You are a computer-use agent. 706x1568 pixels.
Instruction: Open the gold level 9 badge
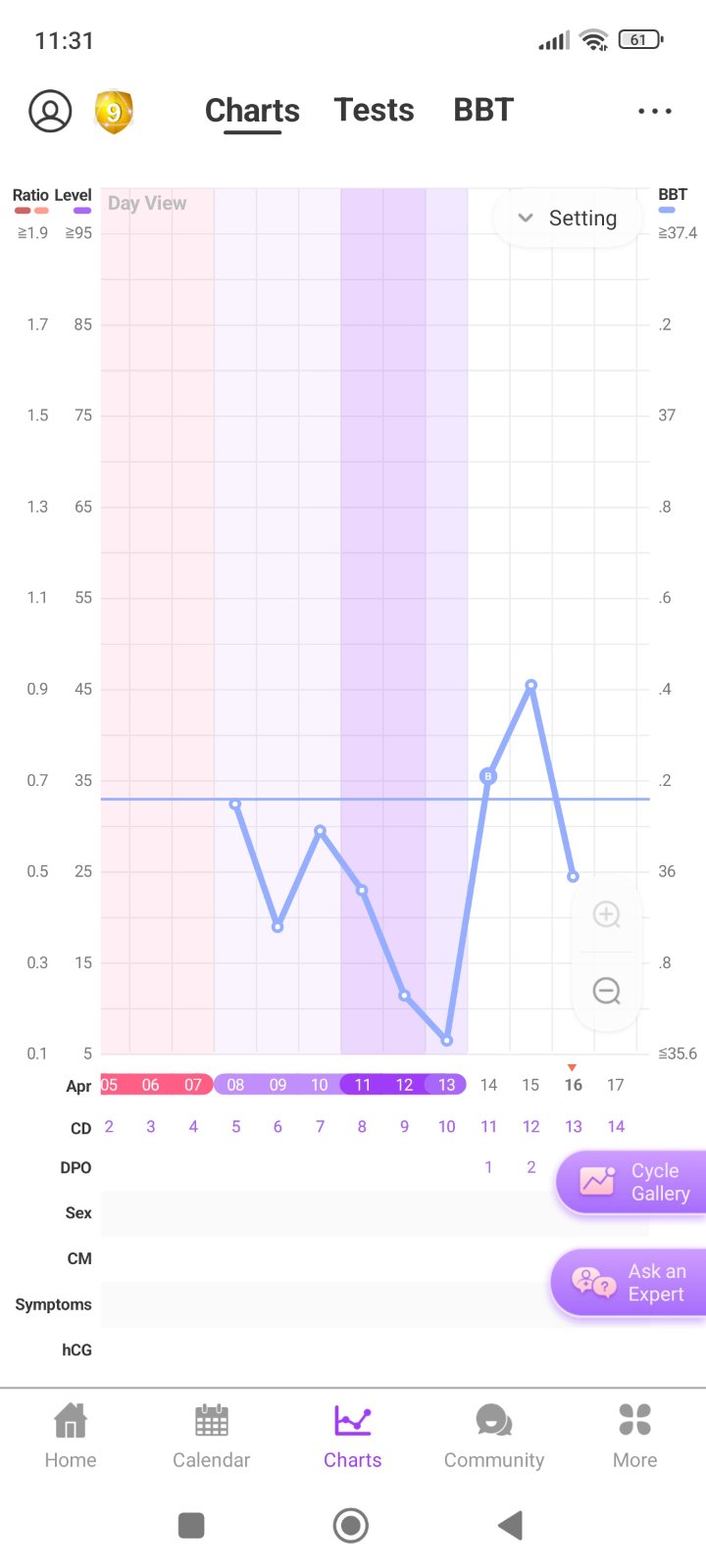pyautogui.click(x=114, y=112)
